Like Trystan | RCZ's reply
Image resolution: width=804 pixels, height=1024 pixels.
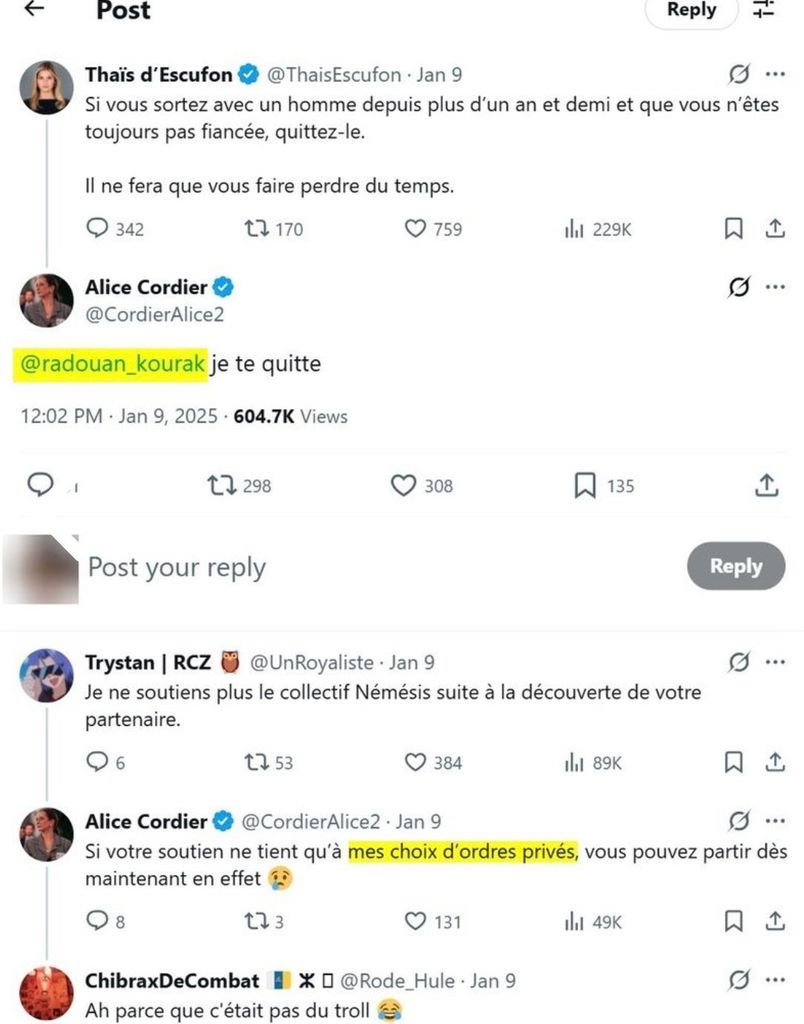point(415,763)
